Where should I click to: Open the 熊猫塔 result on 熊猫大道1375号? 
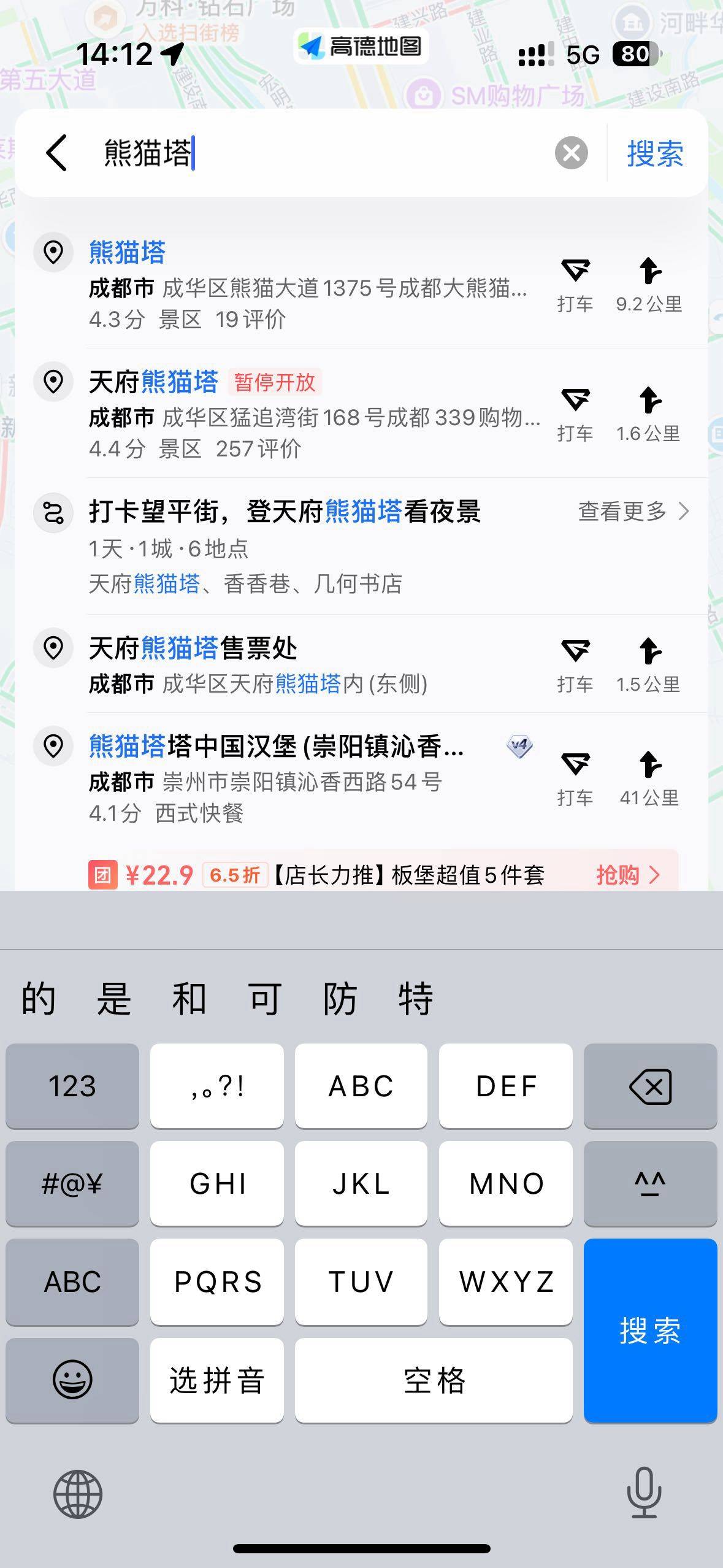pos(307,286)
